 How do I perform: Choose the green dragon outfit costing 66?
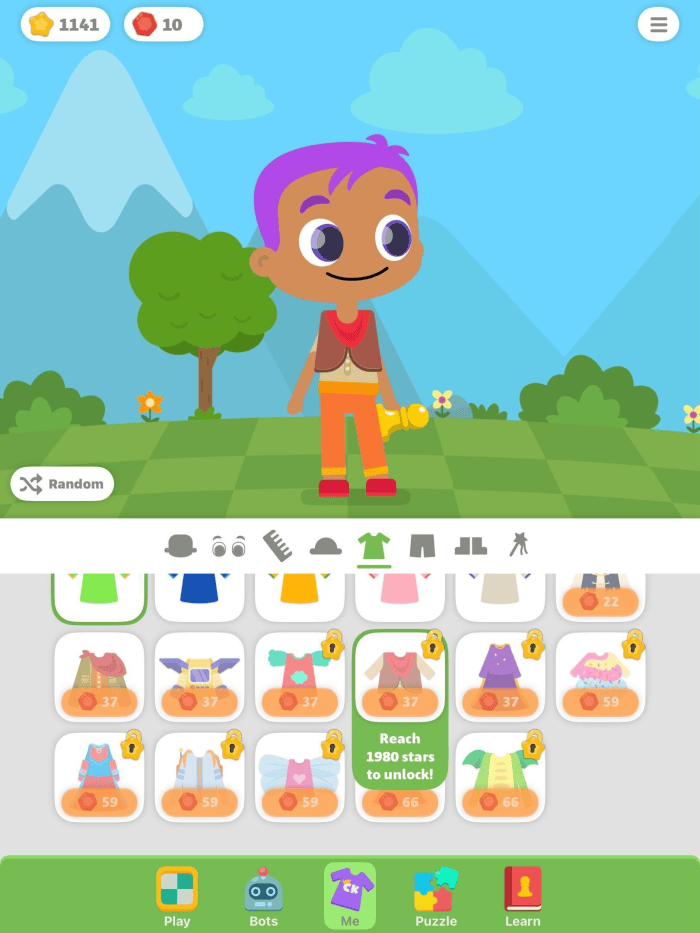[x=500, y=776]
